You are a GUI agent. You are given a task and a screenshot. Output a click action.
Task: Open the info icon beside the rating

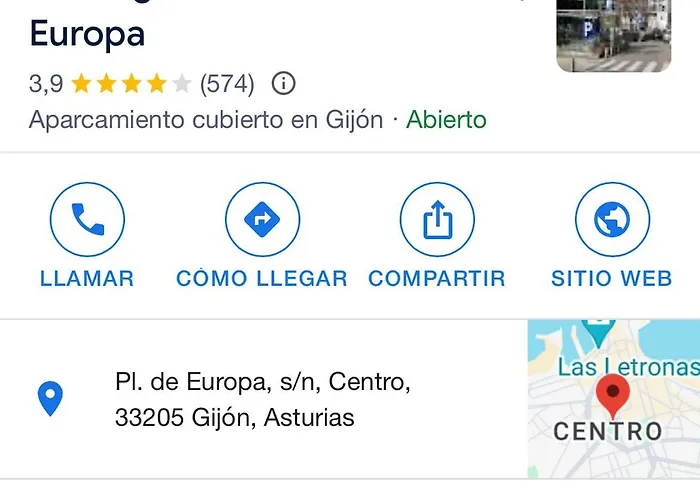pyautogui.click(x=284, y=83)
